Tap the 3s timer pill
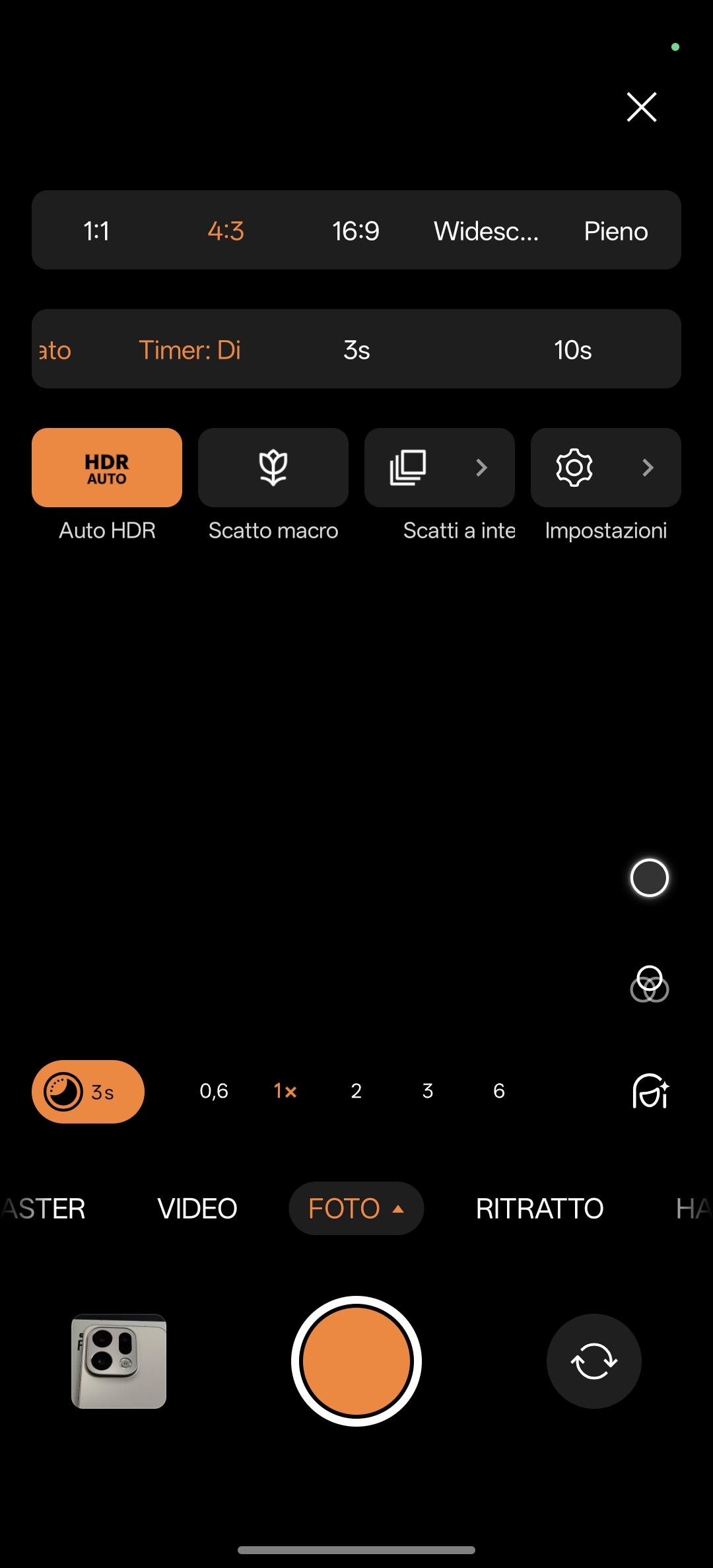 click(x=88, y=1092)
